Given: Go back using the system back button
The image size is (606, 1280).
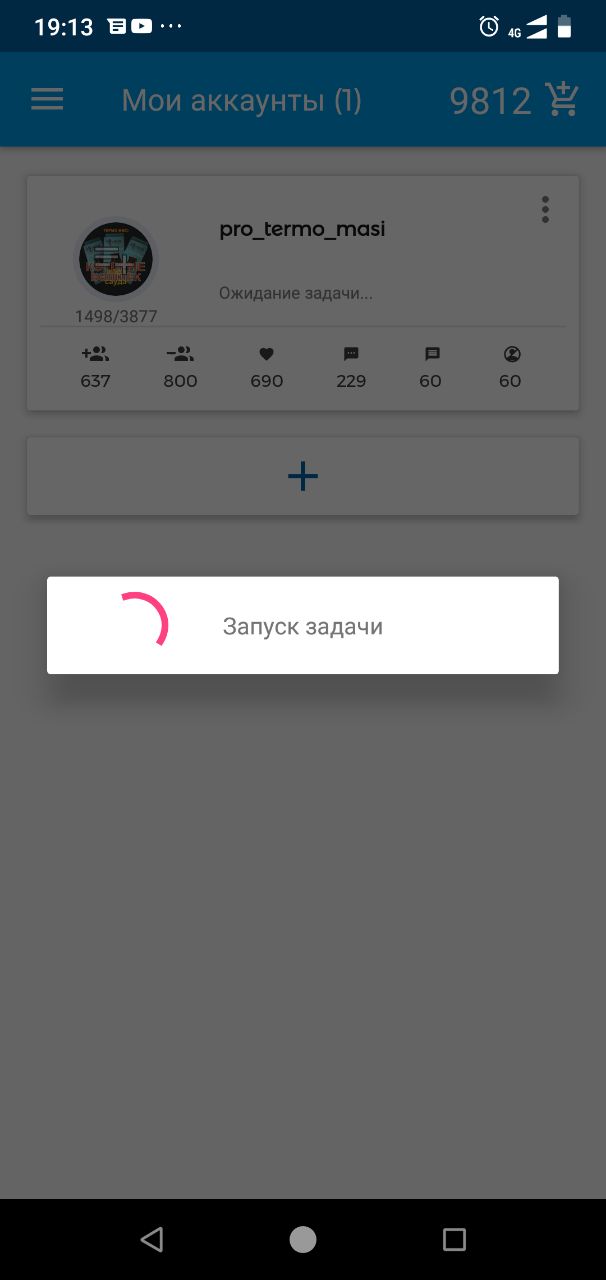Looking at the screenshot, I should pos(152,1240).
